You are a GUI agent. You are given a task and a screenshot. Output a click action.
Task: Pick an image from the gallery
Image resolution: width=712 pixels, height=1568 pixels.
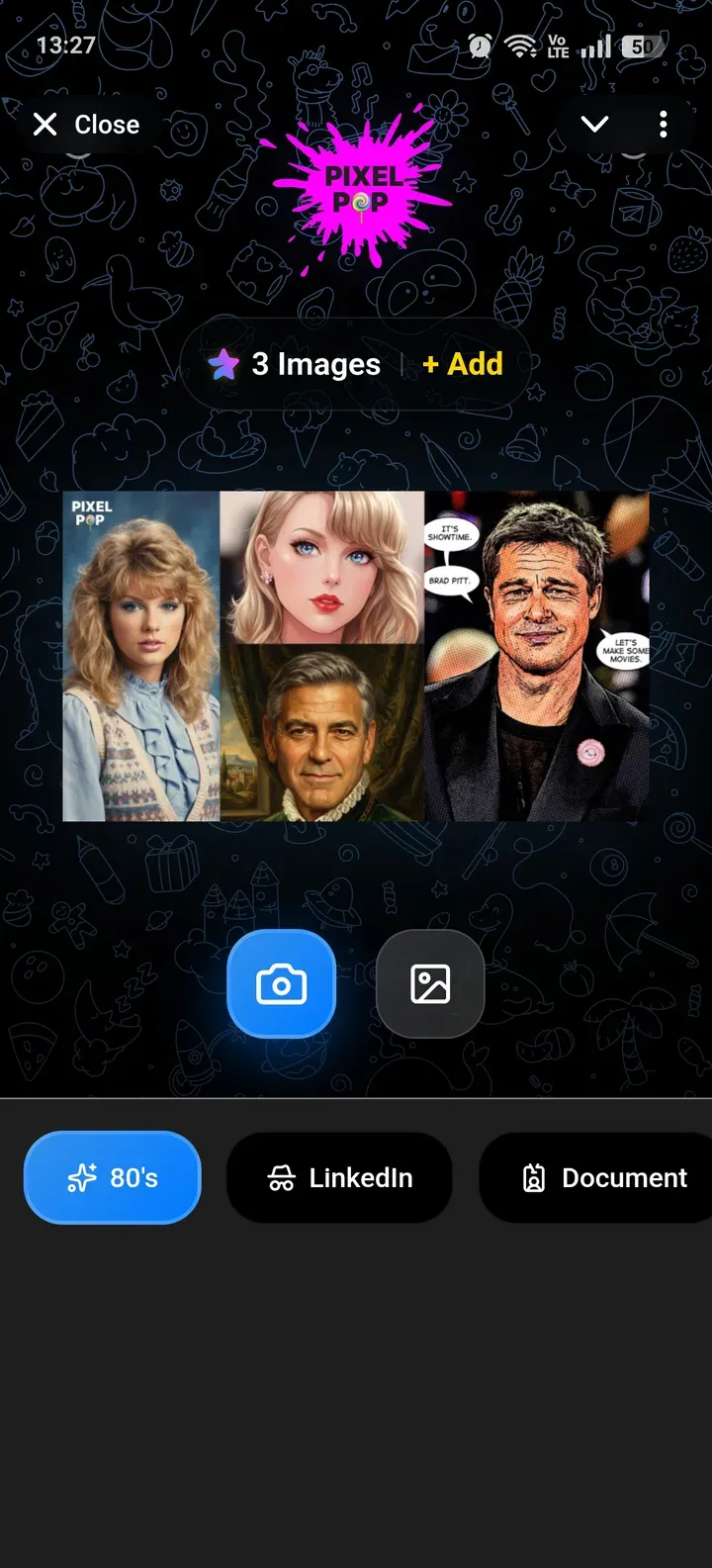[x=430, y=984]
